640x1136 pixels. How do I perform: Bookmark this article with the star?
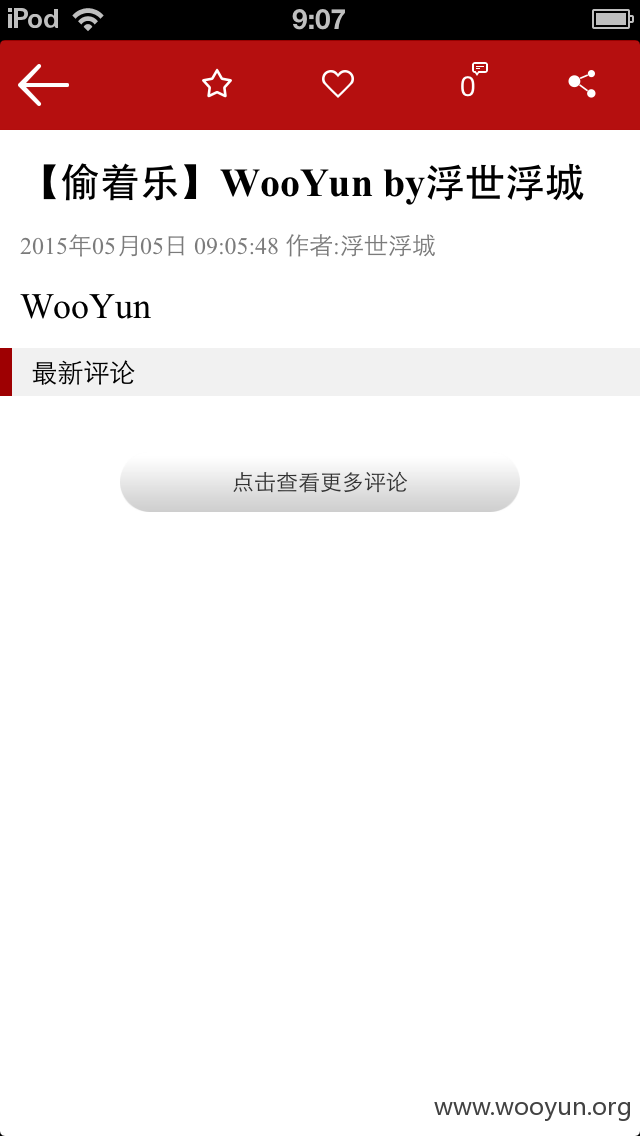[217, 84]
